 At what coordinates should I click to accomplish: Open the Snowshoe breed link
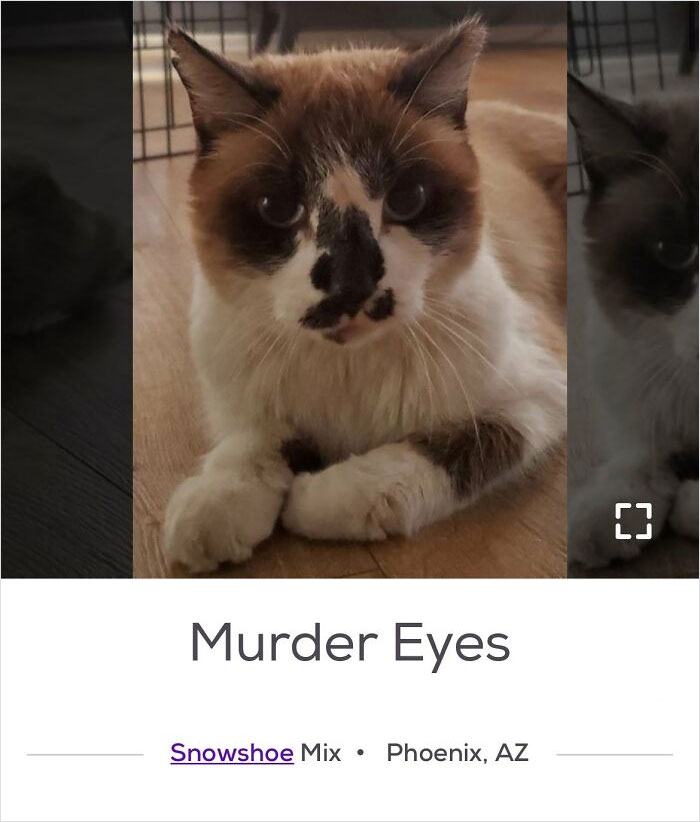[x=232, y=753]
